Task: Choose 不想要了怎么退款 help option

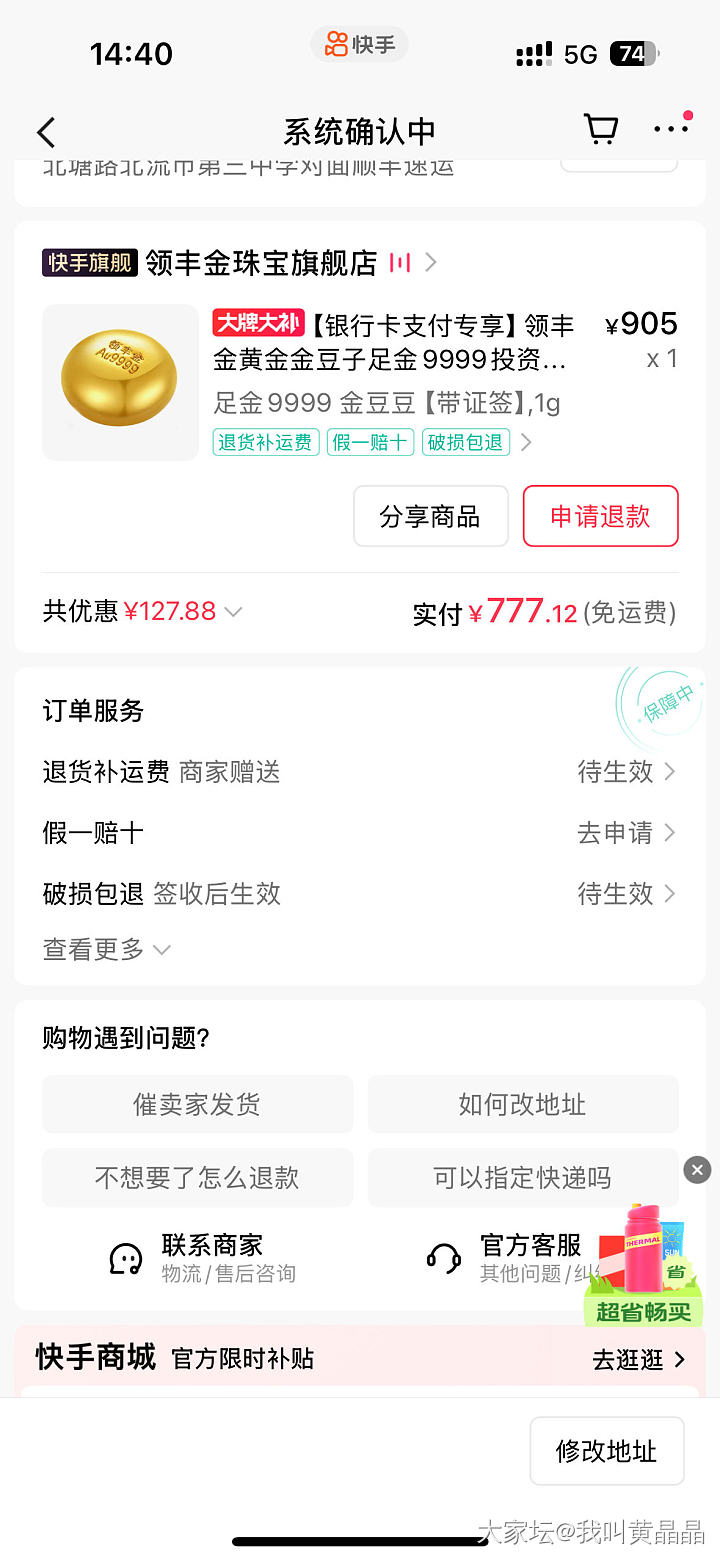Action: click(x=197, y=1178)
